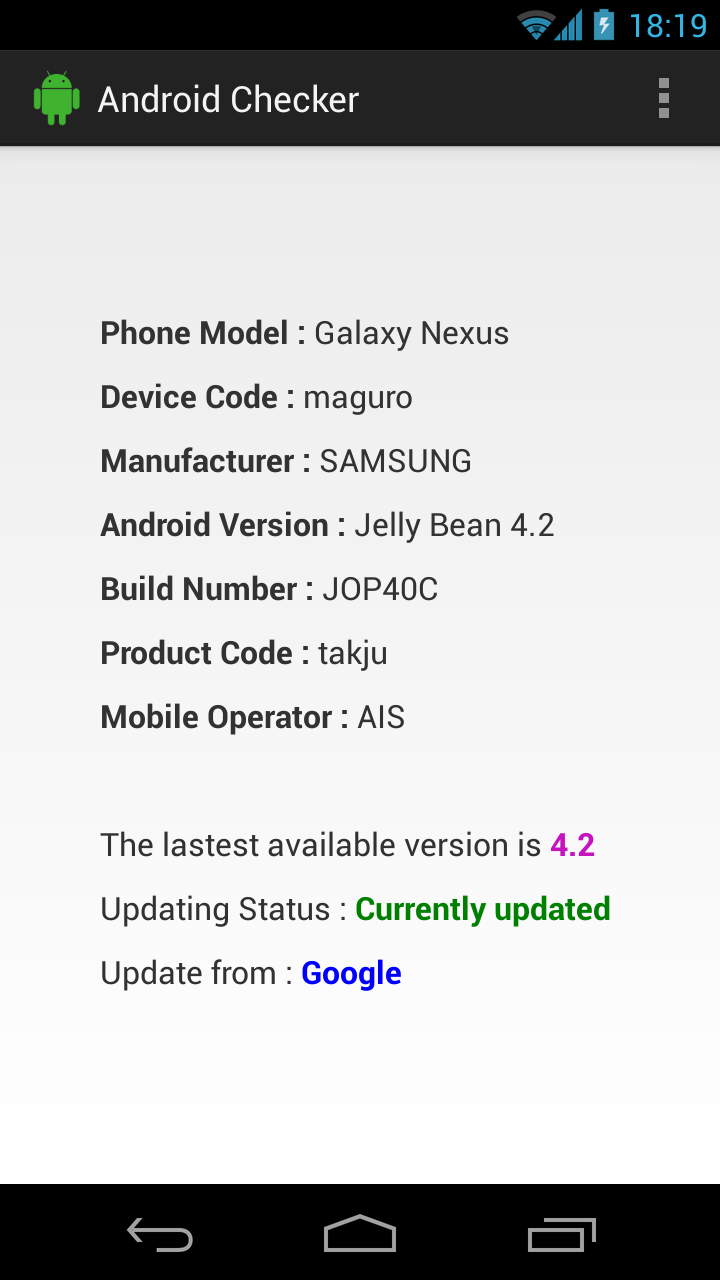720x1280 pixels.
Task: Tap the Currently updated status text
Action: tap(483, 908)
